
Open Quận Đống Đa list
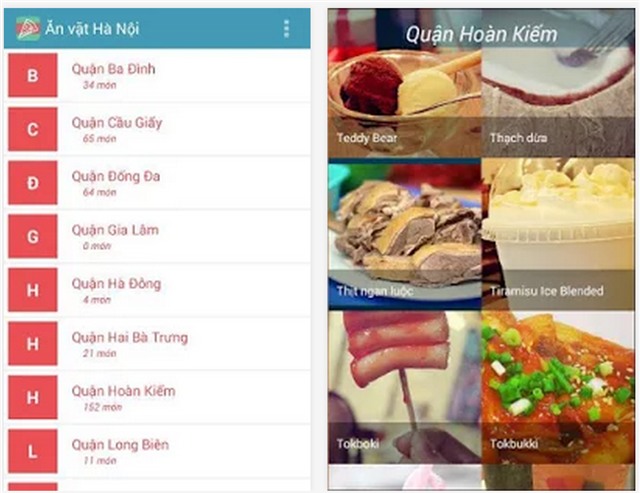click(158, 183)
